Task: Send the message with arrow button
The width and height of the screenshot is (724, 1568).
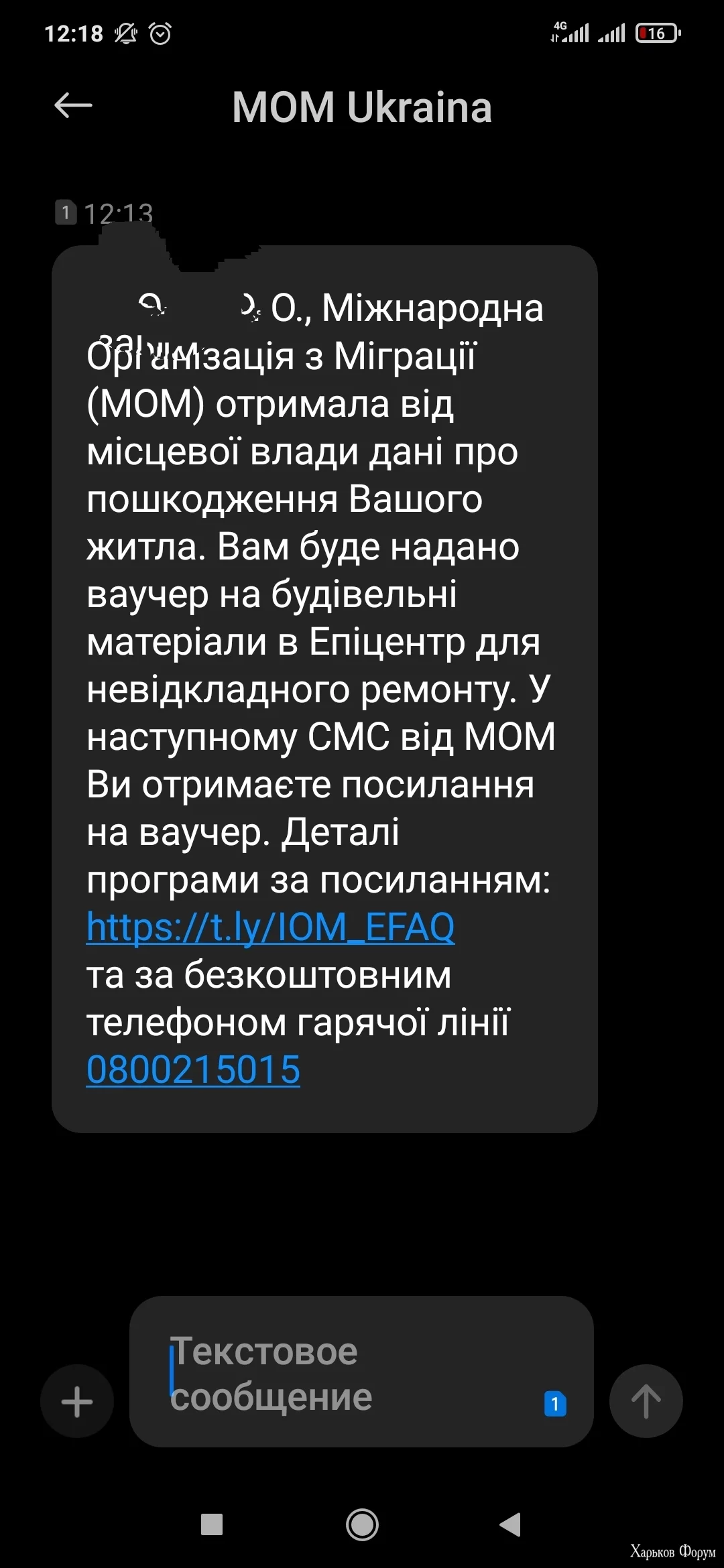Action: click(x=646, y=1400)
